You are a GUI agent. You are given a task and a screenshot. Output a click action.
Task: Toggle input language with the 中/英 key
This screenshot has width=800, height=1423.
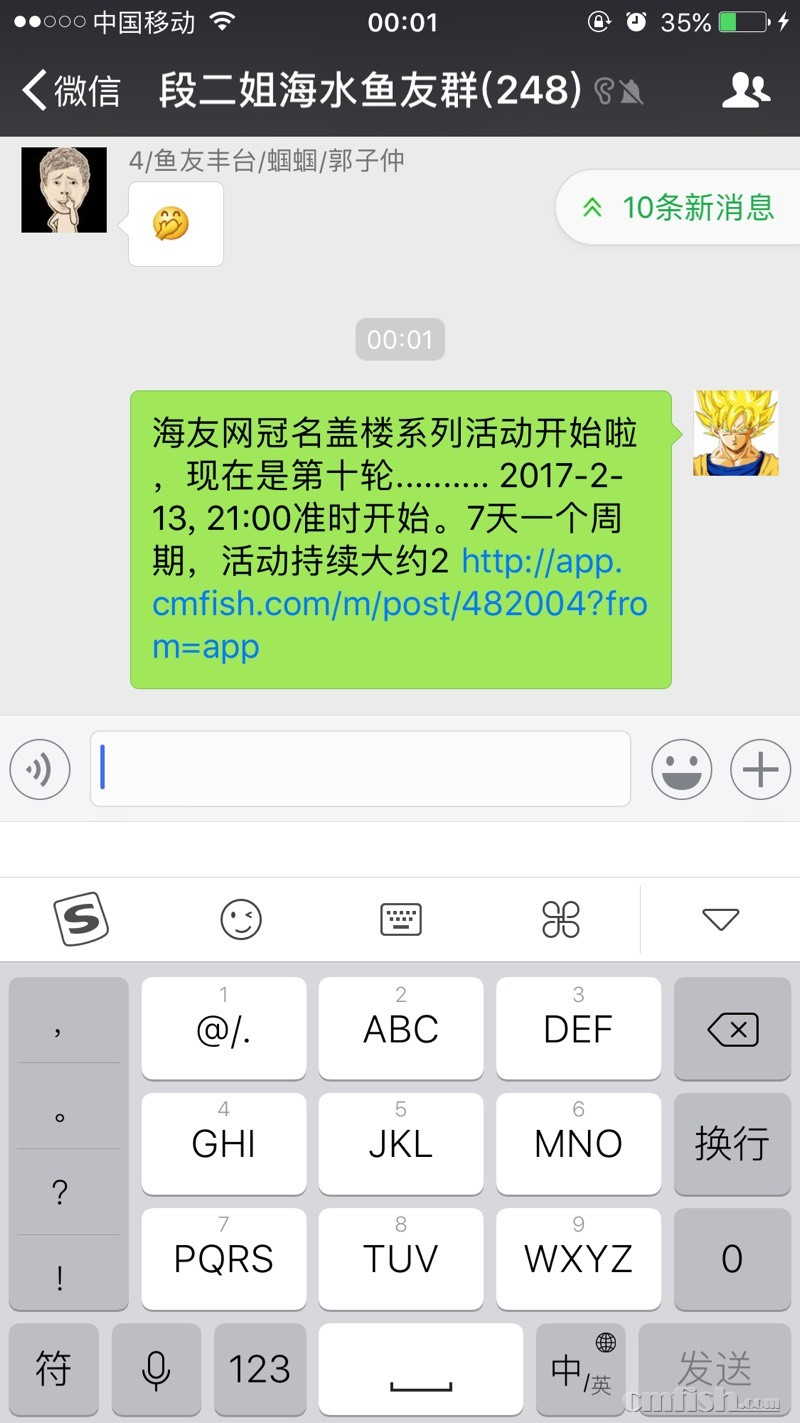[x=580, y=1368]
